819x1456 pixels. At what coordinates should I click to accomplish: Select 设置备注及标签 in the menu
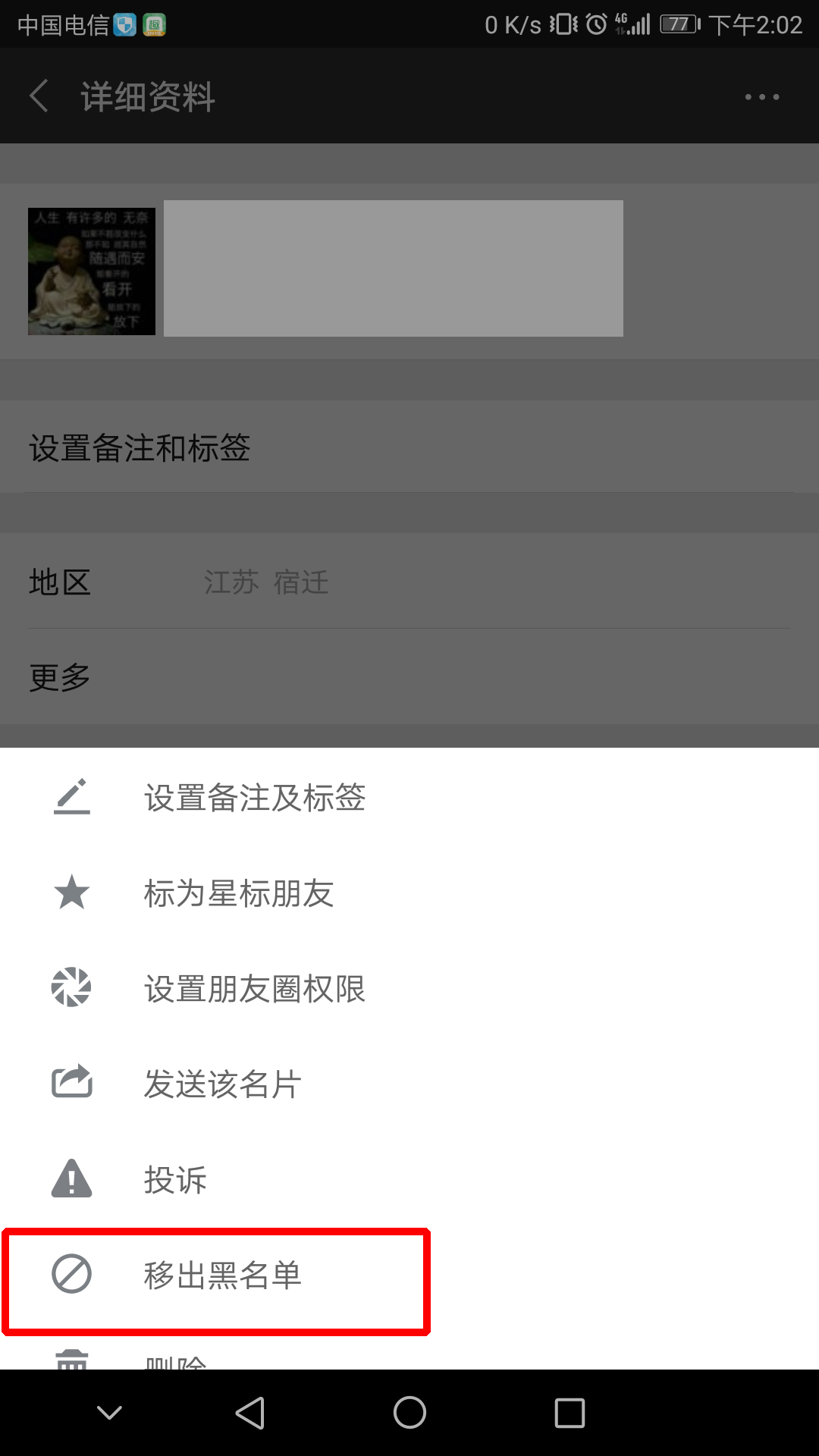pos(255,798)
